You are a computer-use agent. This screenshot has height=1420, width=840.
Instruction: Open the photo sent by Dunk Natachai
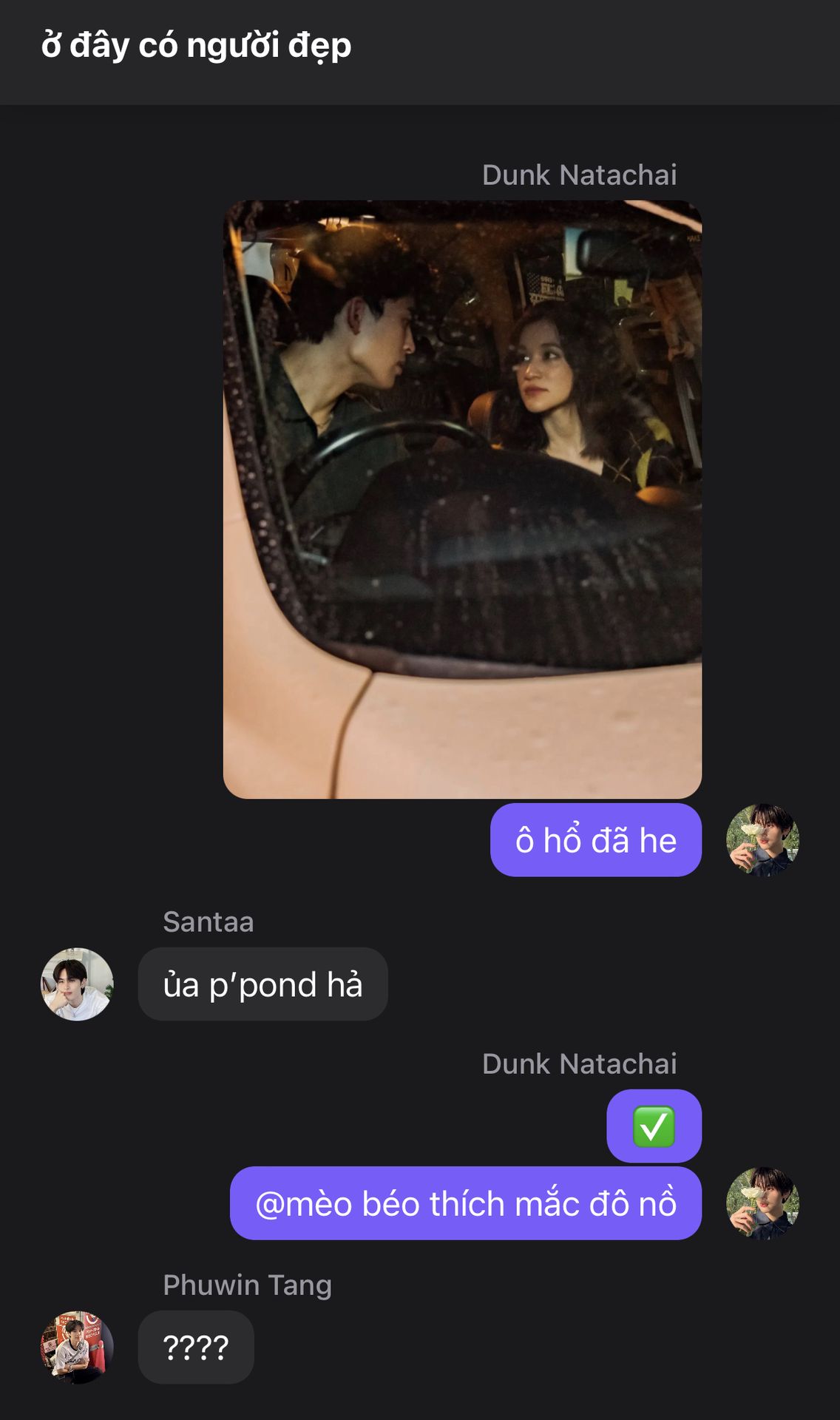point(462,499)
